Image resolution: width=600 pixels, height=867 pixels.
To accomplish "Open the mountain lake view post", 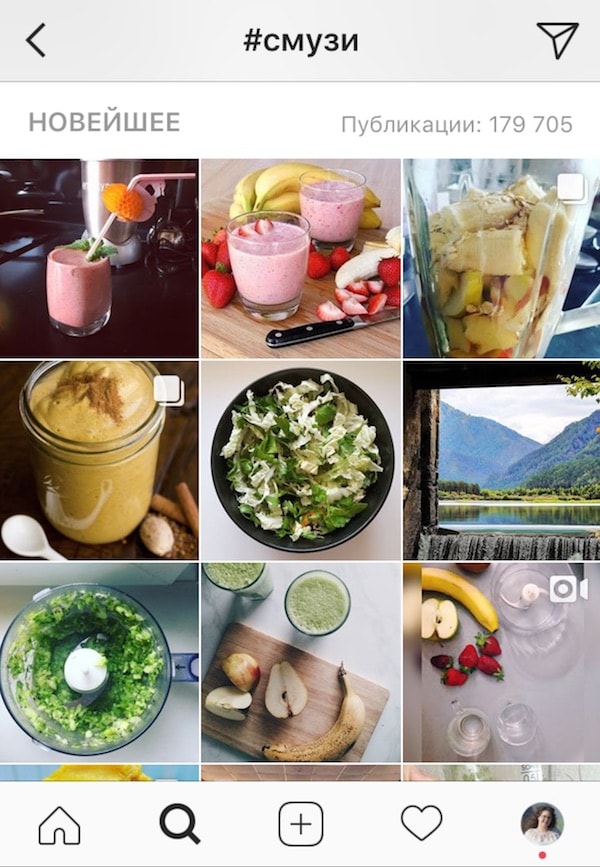I will (502, 460).
